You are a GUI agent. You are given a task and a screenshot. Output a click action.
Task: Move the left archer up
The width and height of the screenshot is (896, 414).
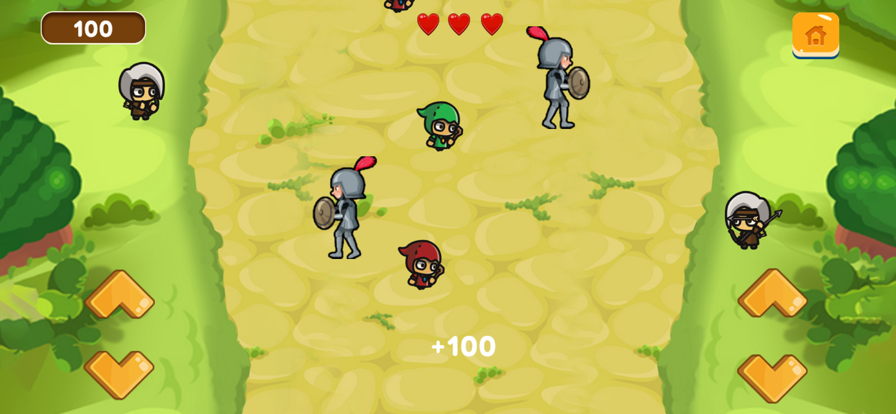[119, 294]
